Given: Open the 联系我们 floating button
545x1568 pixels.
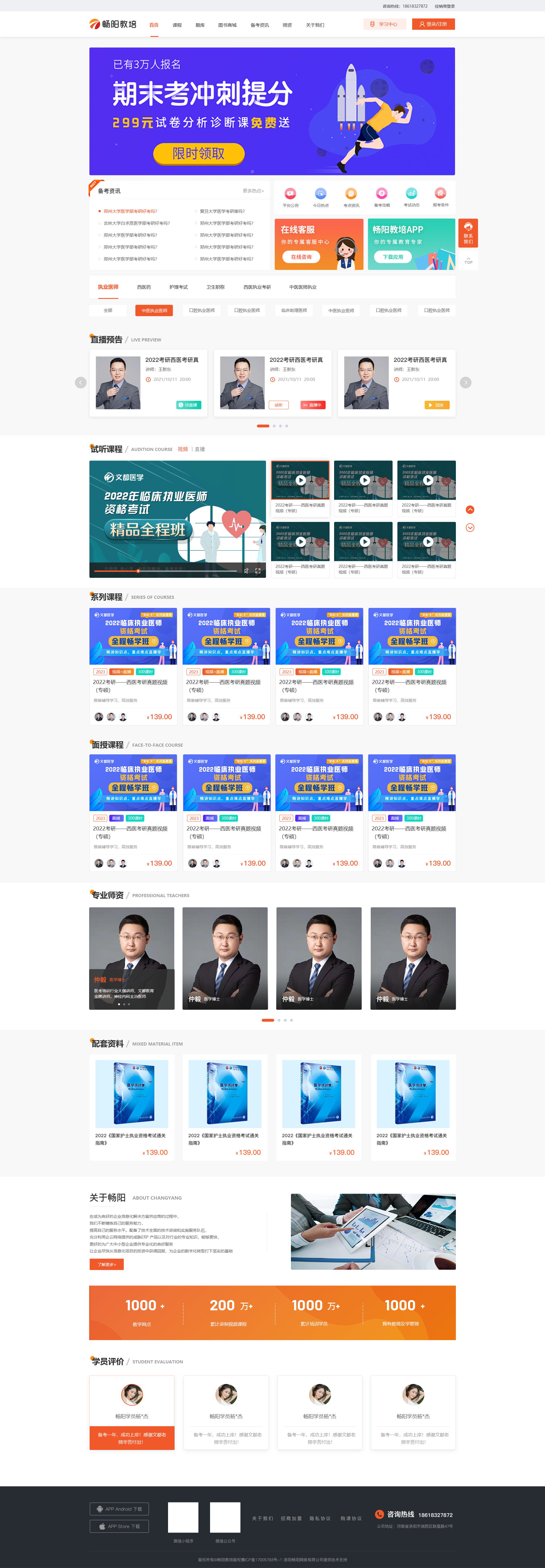Looking at the screenshot, I should (468, 232).
